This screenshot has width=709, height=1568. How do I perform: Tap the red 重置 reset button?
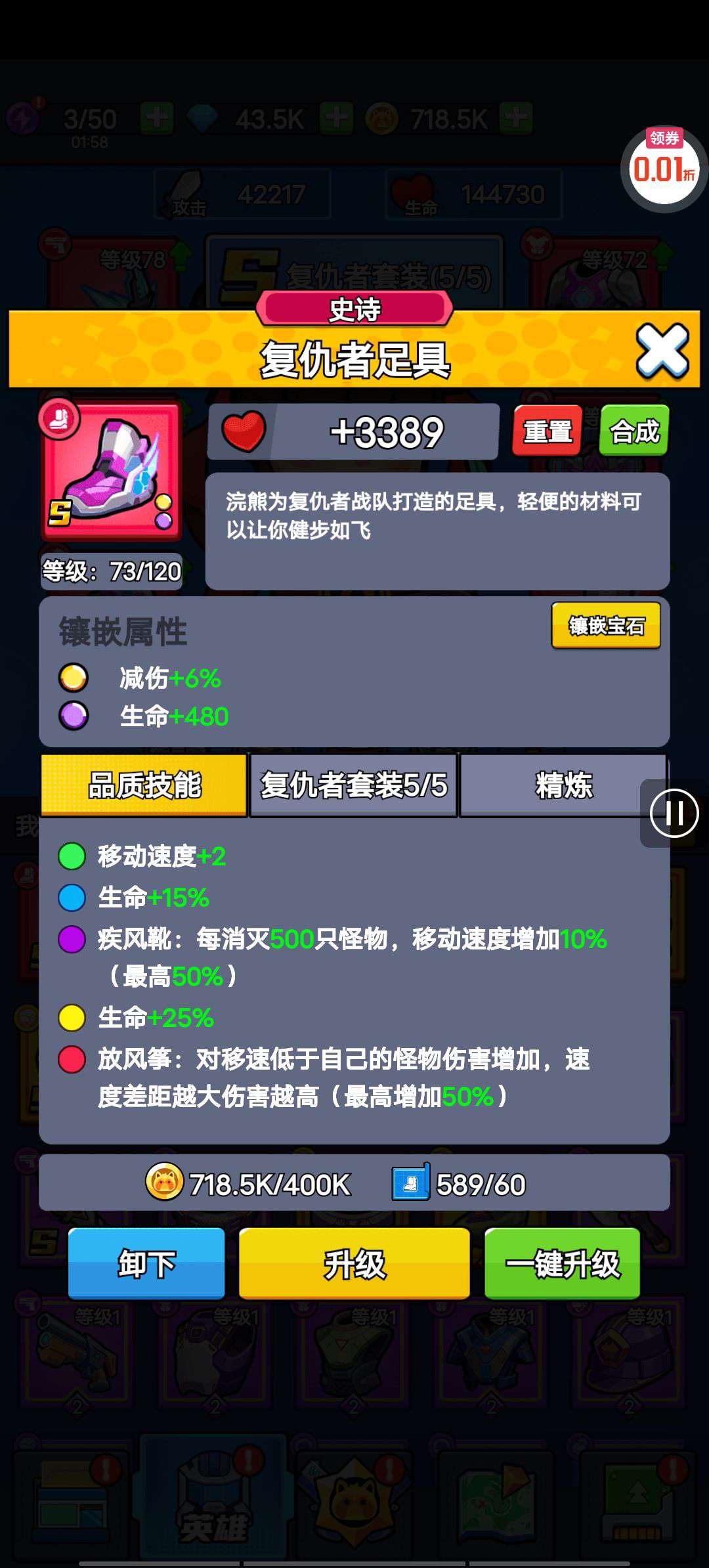tap(547, 431)
